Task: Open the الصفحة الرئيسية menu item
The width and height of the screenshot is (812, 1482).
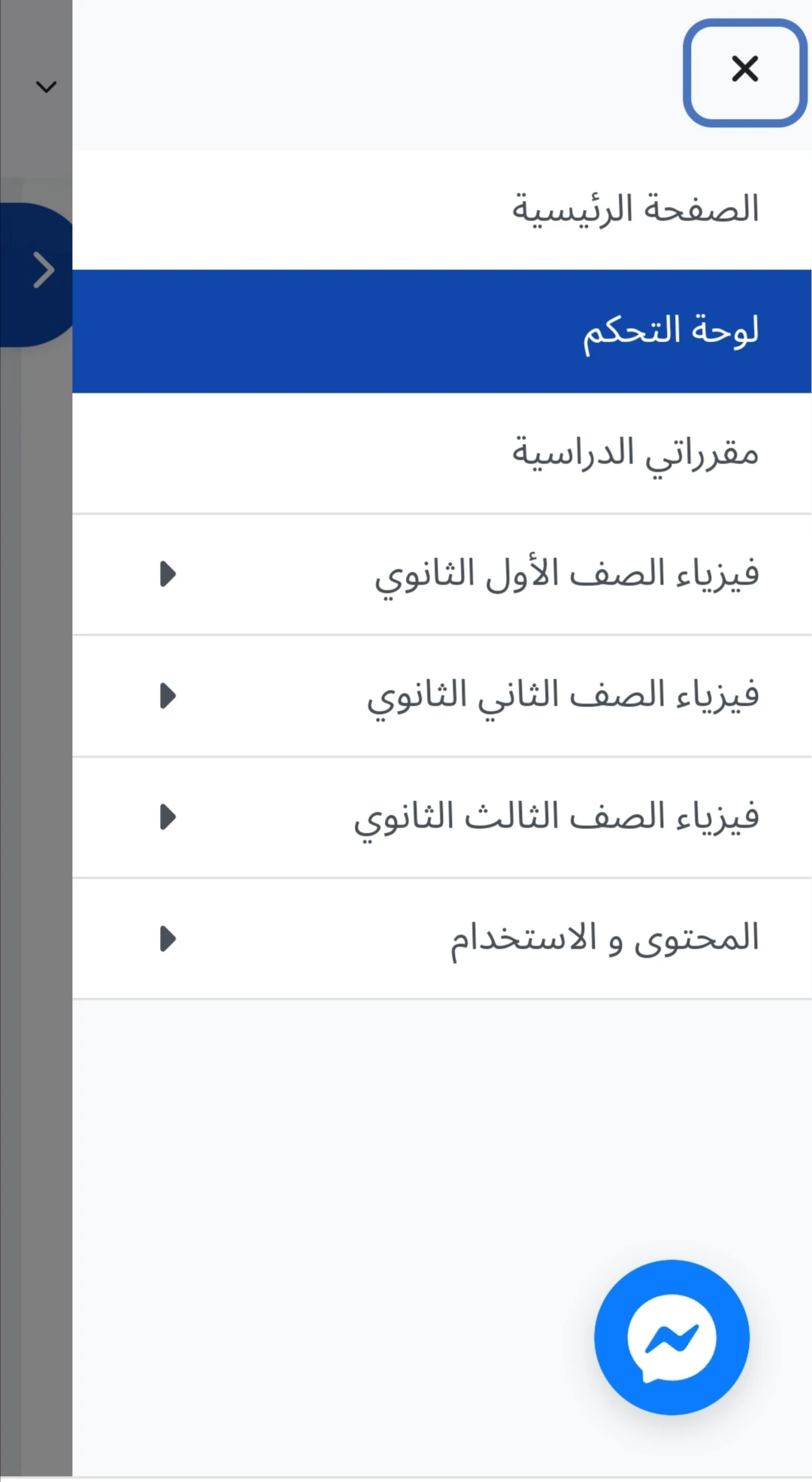Action: pyautogui.click(x=634, y=208)
